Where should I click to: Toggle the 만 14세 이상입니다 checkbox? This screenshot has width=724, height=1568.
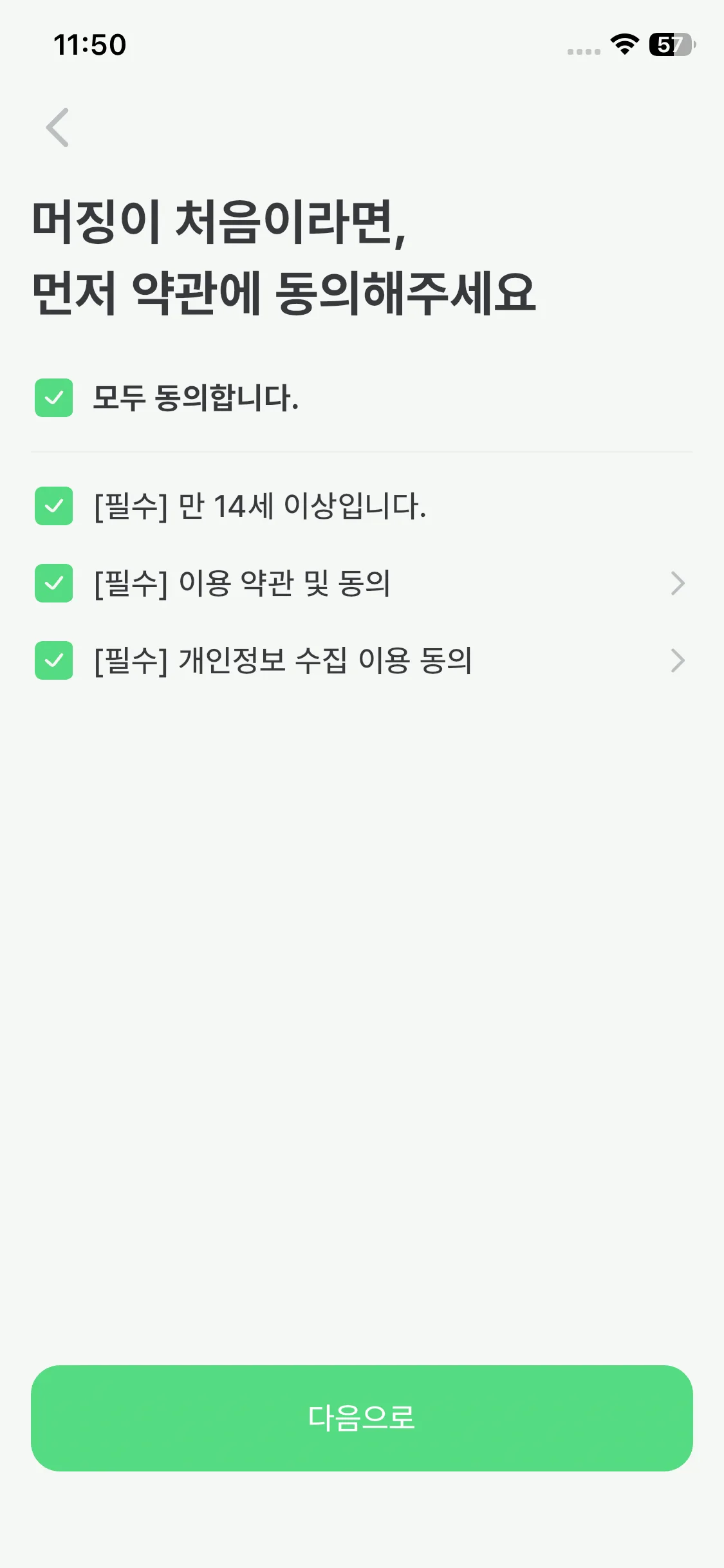54,506
